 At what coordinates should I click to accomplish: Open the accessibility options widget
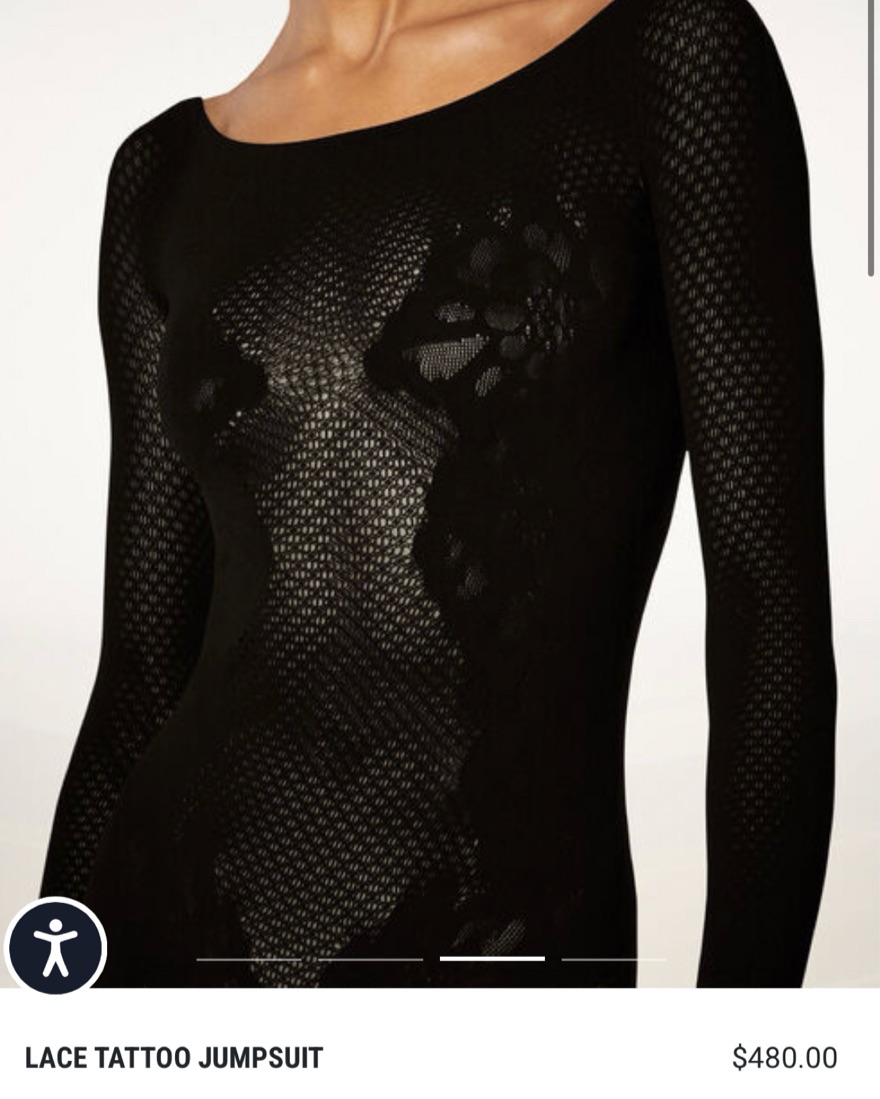coord(56,947)
